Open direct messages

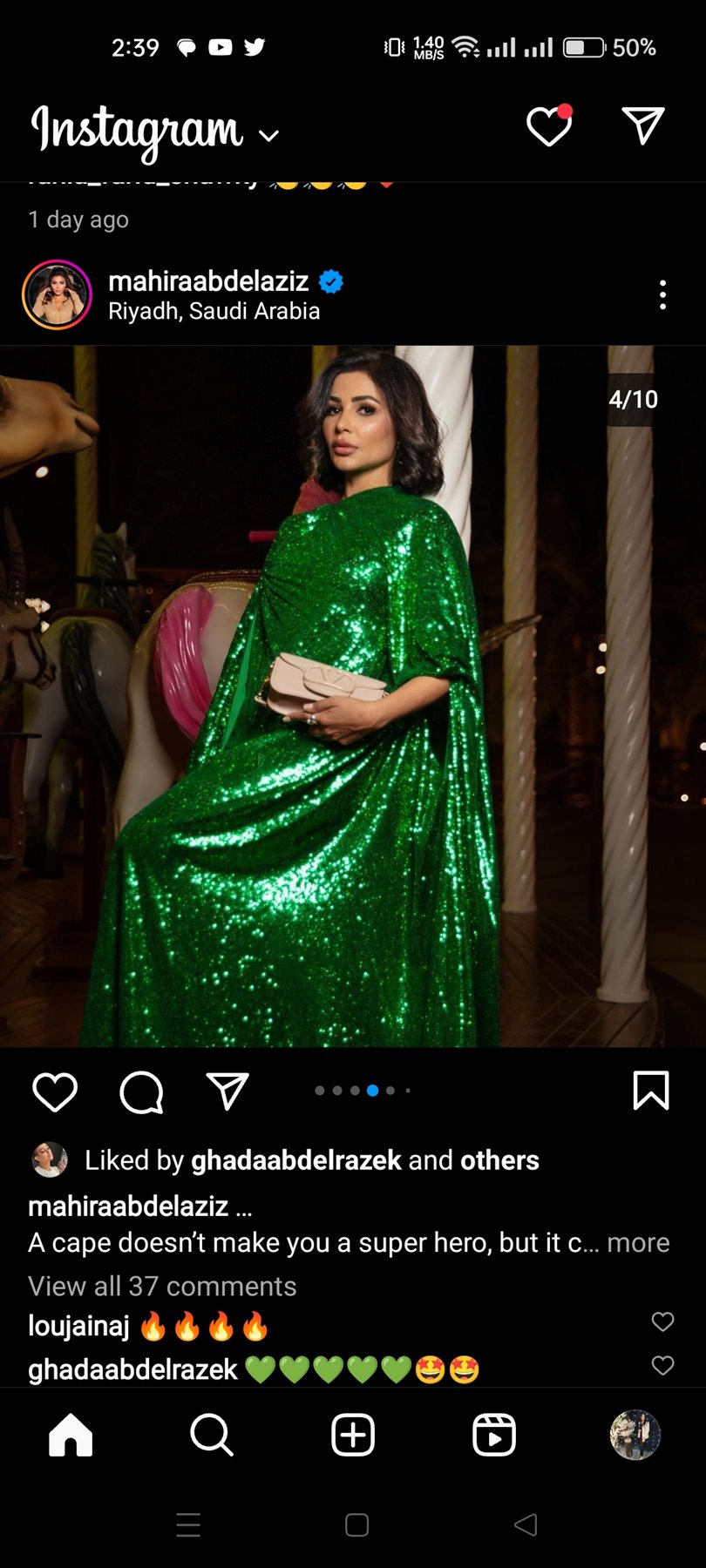(x=643, y=126)
